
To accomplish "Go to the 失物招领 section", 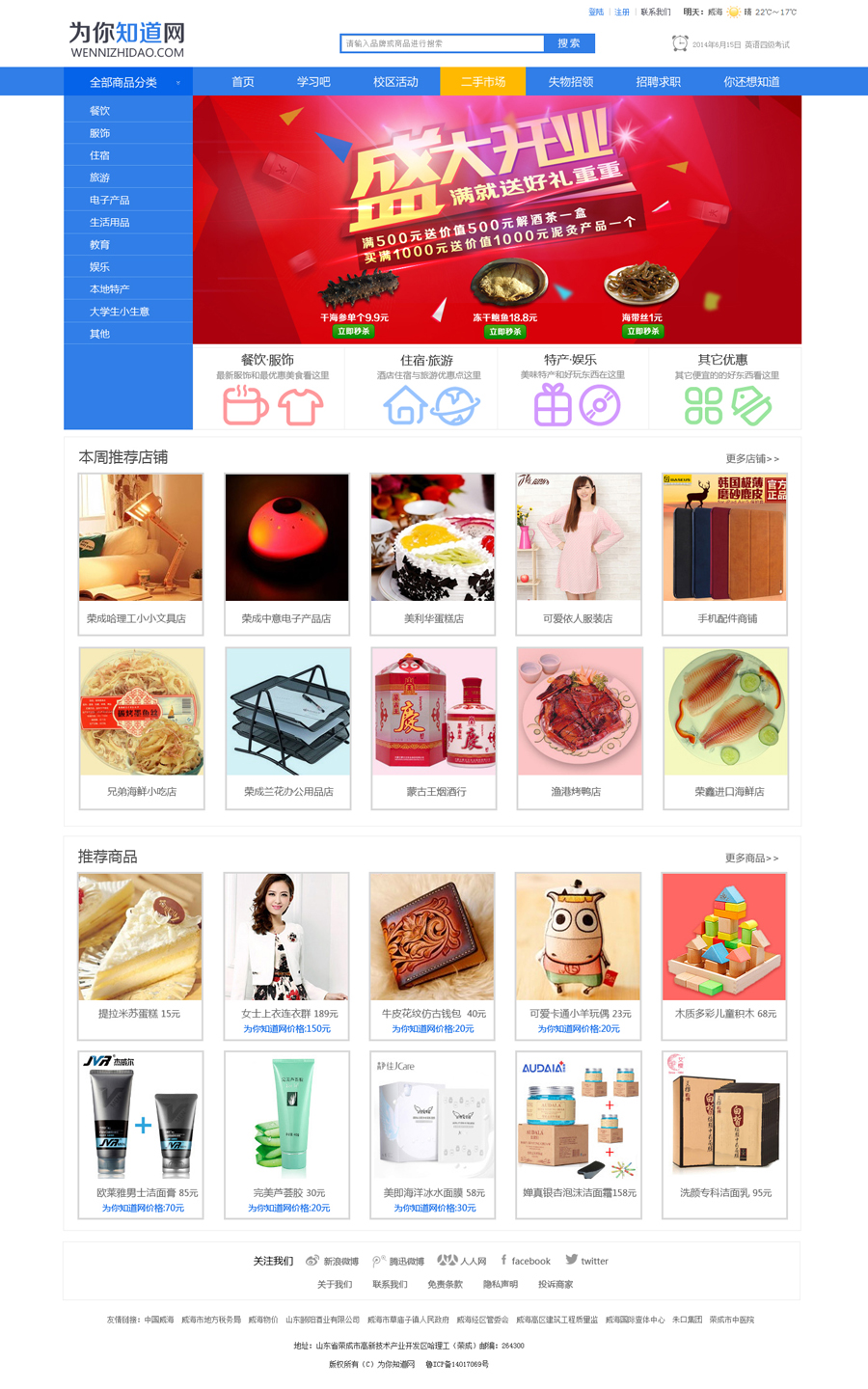I will tap(571, 82).
